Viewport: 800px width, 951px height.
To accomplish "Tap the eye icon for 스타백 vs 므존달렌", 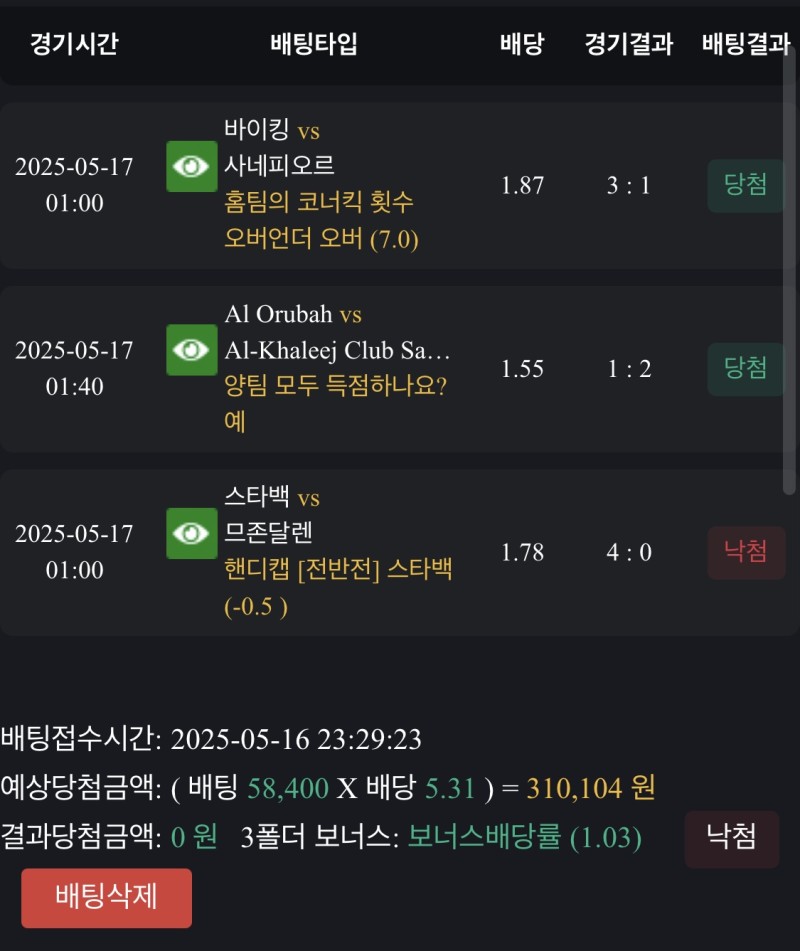I will pos(191,533).
